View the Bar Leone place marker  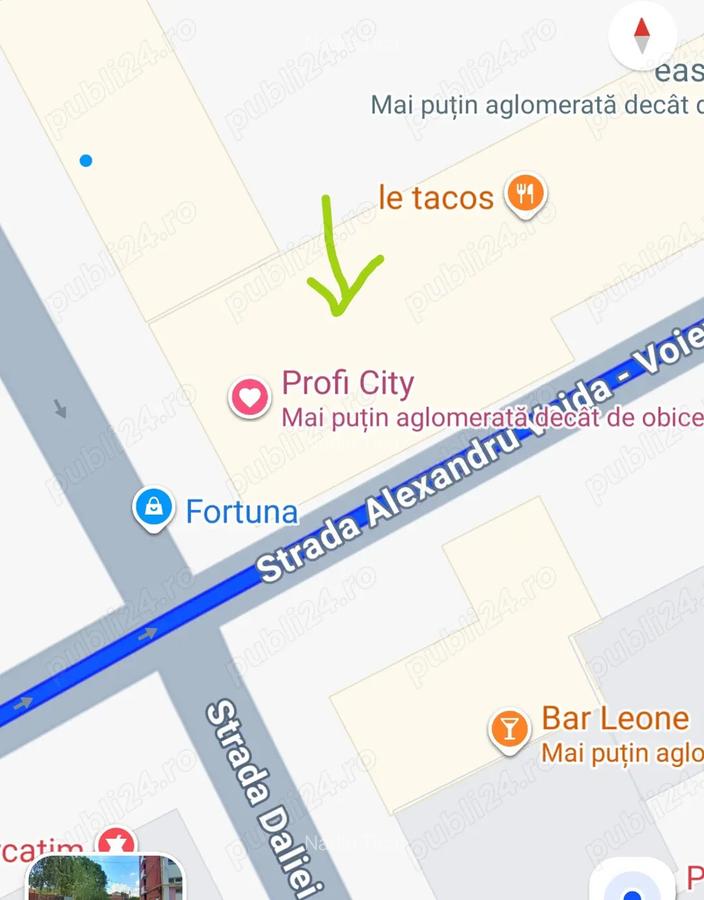[x=509, y=729]
